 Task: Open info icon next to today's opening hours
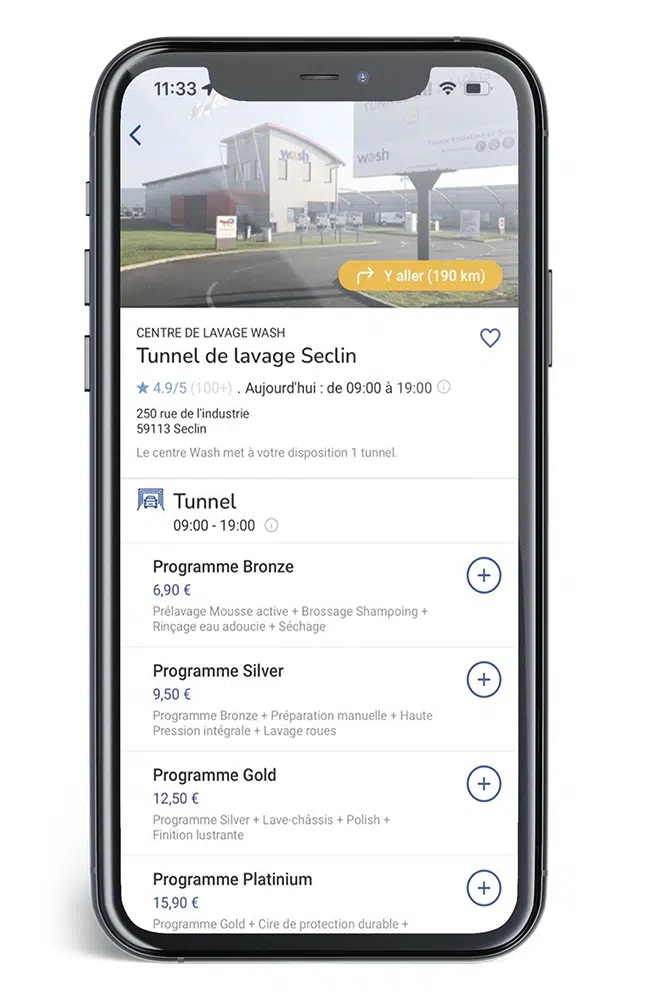444,387
